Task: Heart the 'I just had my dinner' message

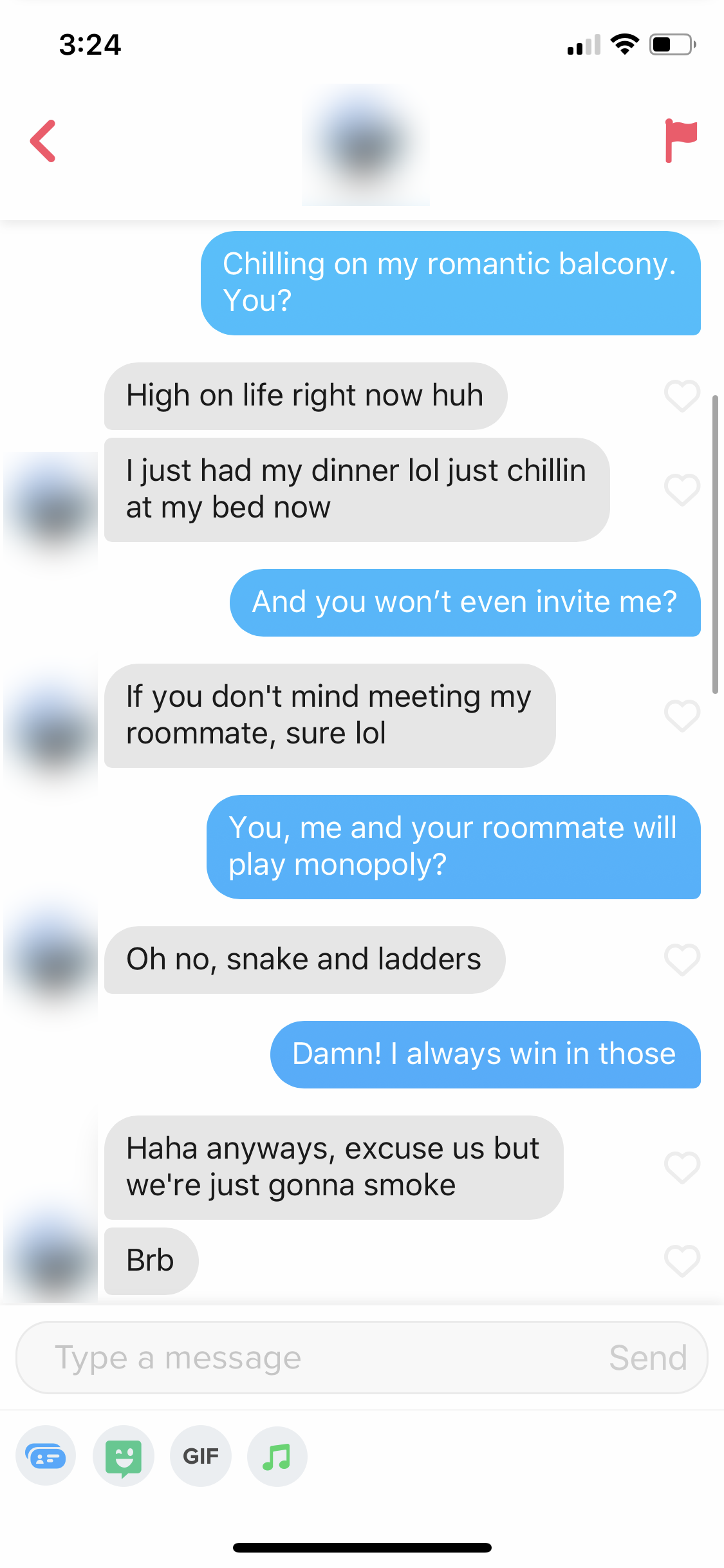Action: (x=682, y=490)
